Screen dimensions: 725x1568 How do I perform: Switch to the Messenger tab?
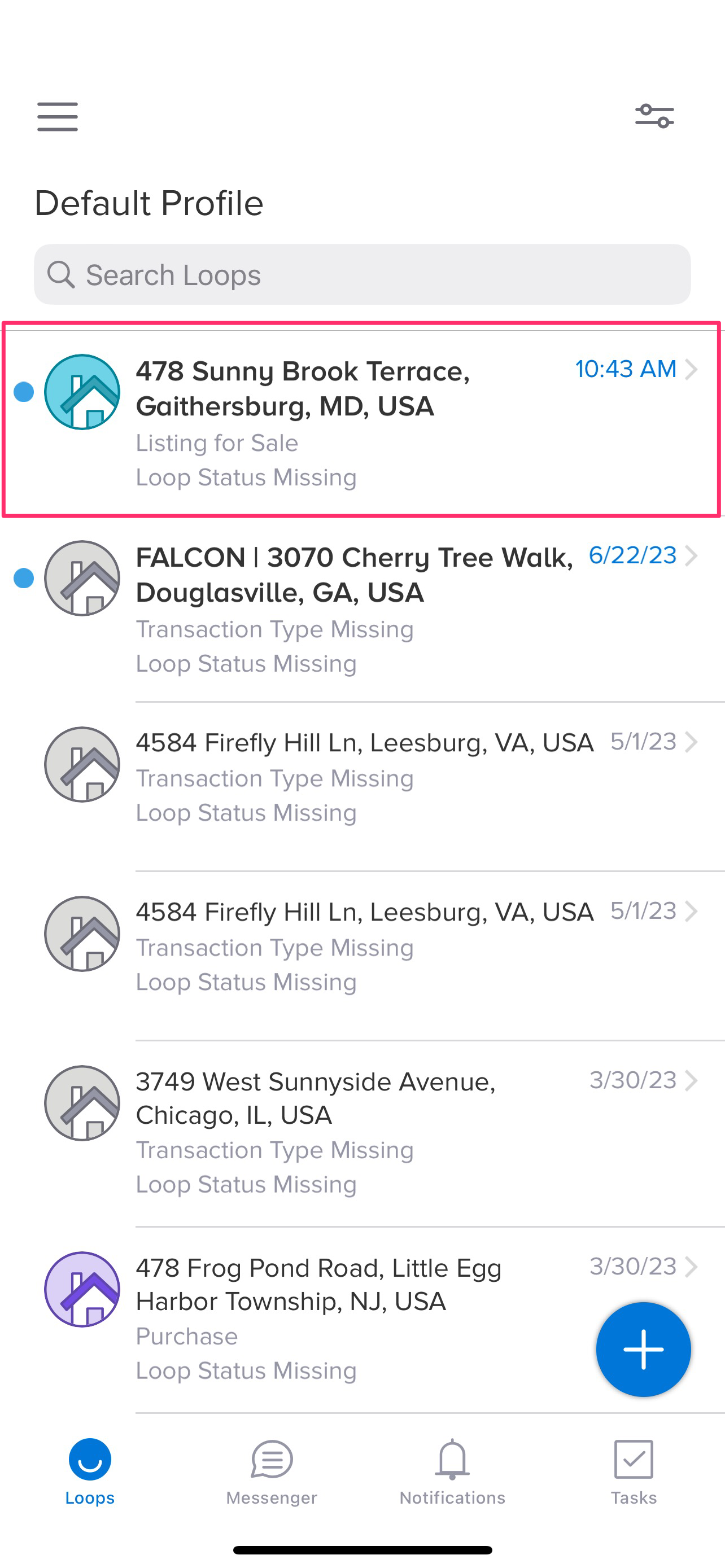pyautogui.click(x=272, y=1472)
